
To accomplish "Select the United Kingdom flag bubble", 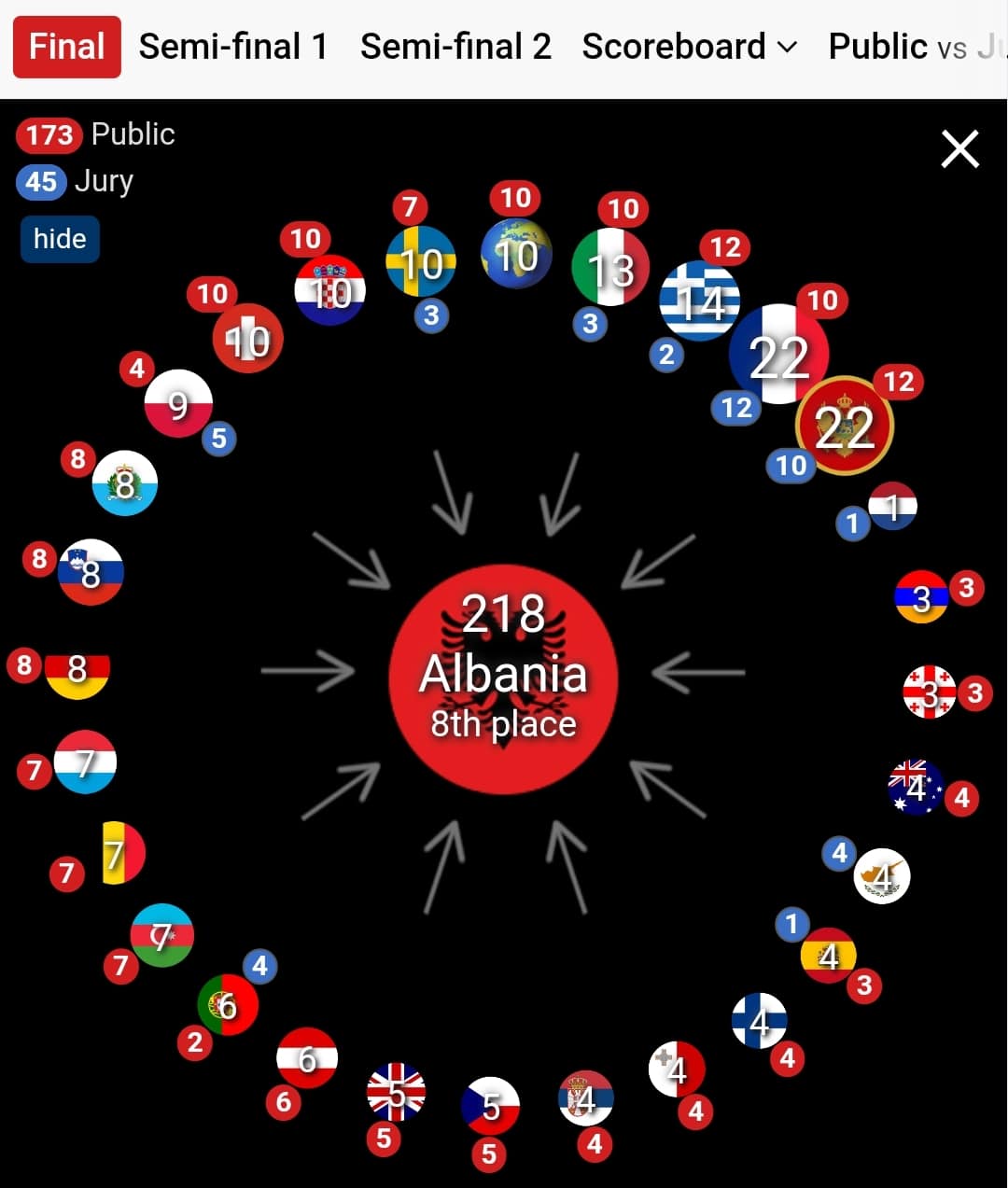I will (397, 1092).
